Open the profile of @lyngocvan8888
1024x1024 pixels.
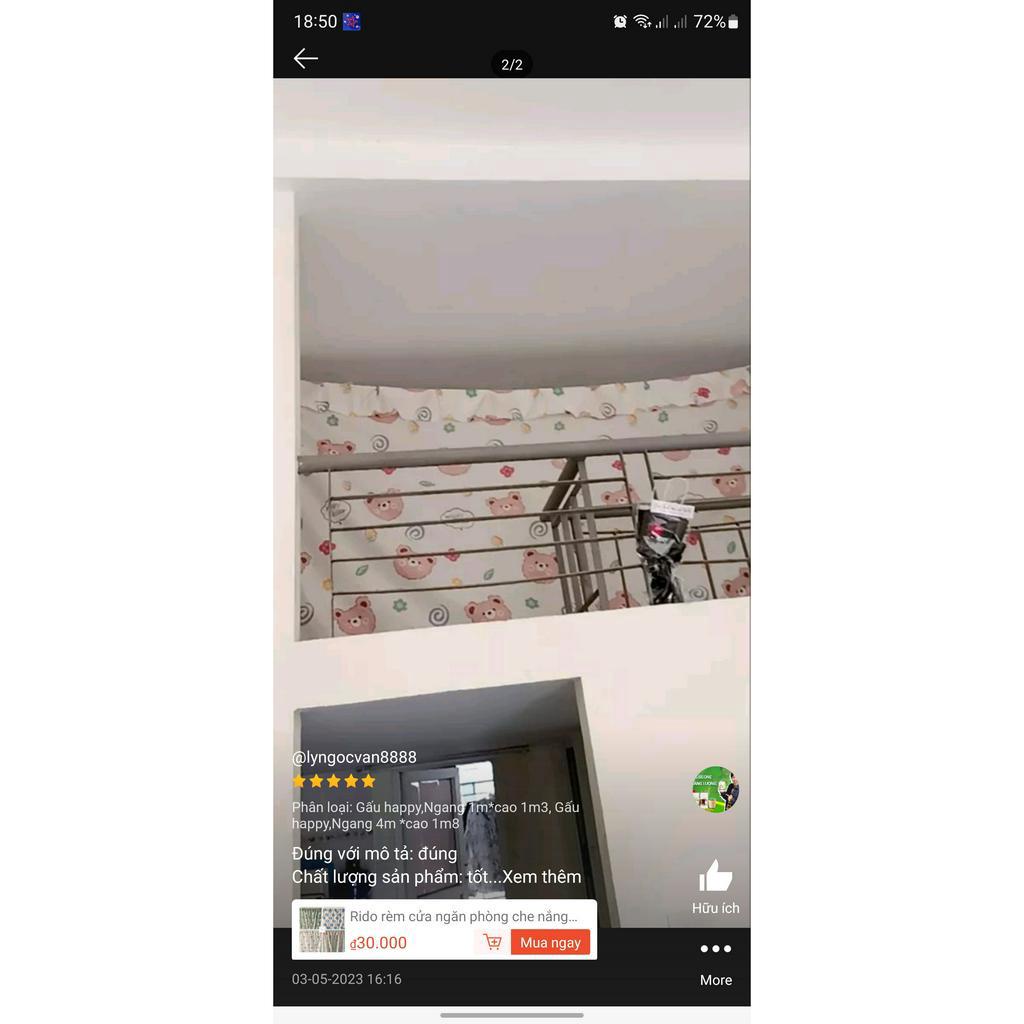(x=354, y=757)
